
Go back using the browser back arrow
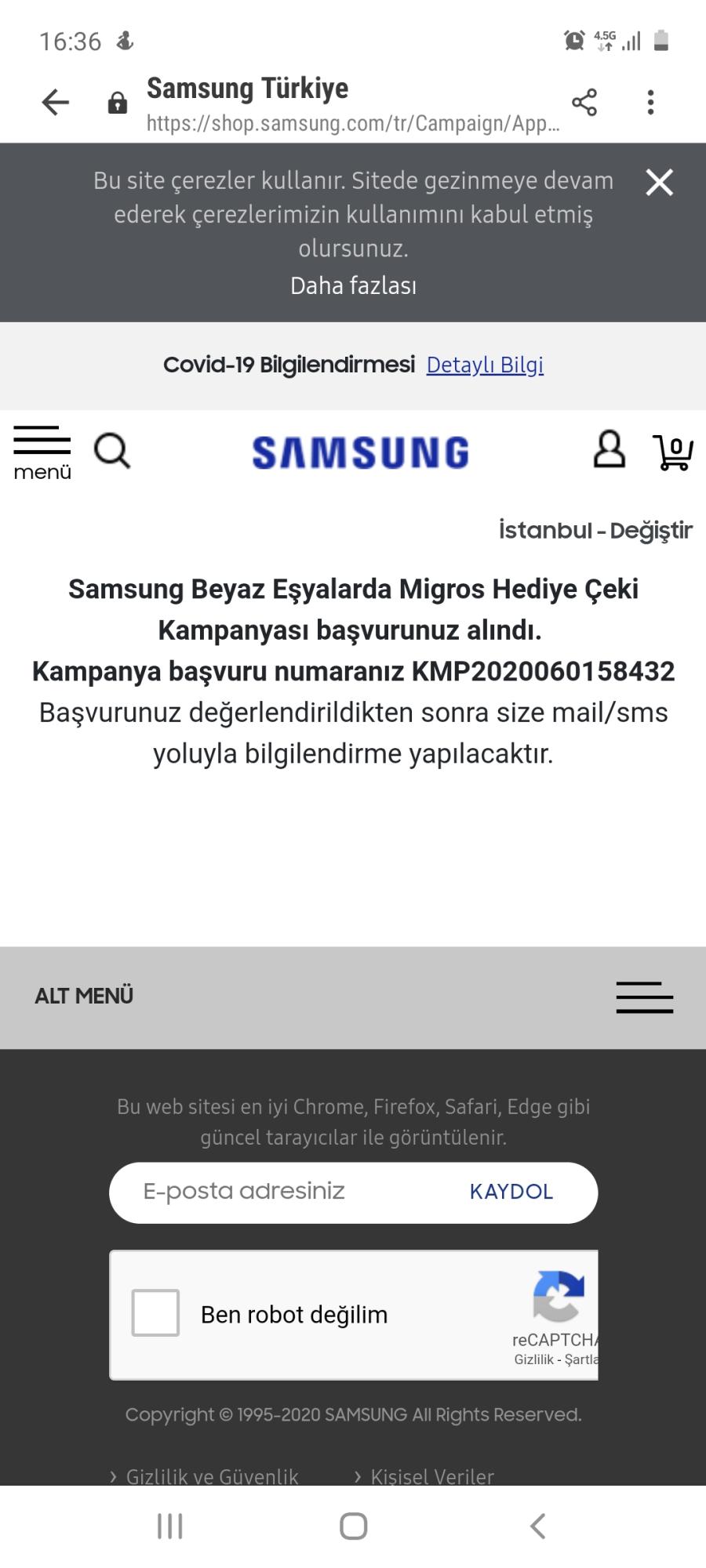(x=55, y=103)
